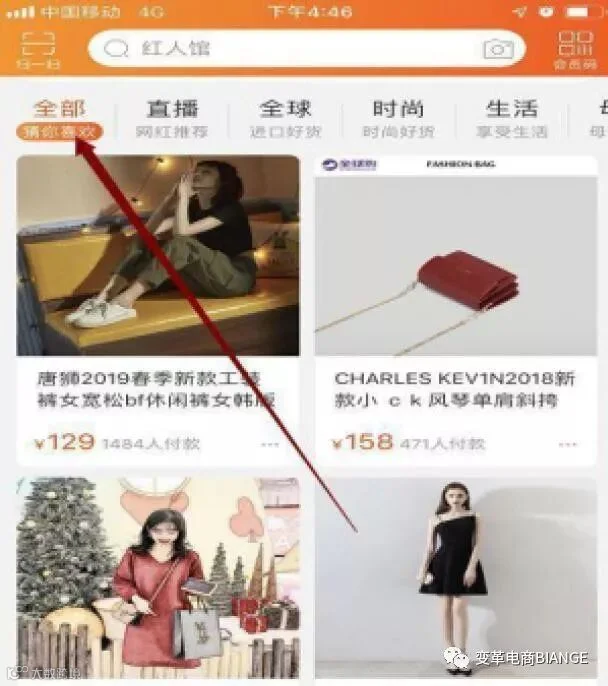Open camera search in the search bar

[x=498, y=49]
